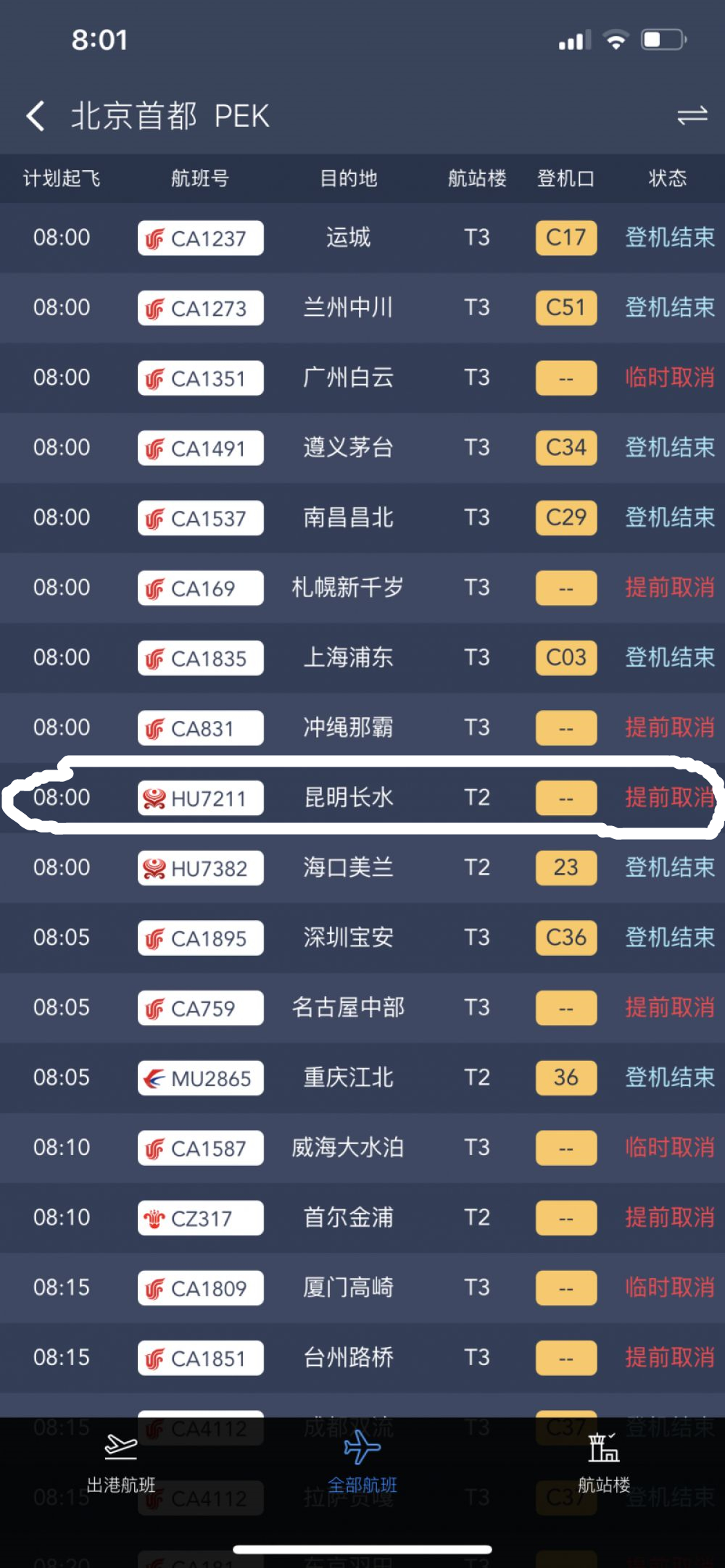Open flight CA1895 to 深圳宝安

(x=348, y=938)
